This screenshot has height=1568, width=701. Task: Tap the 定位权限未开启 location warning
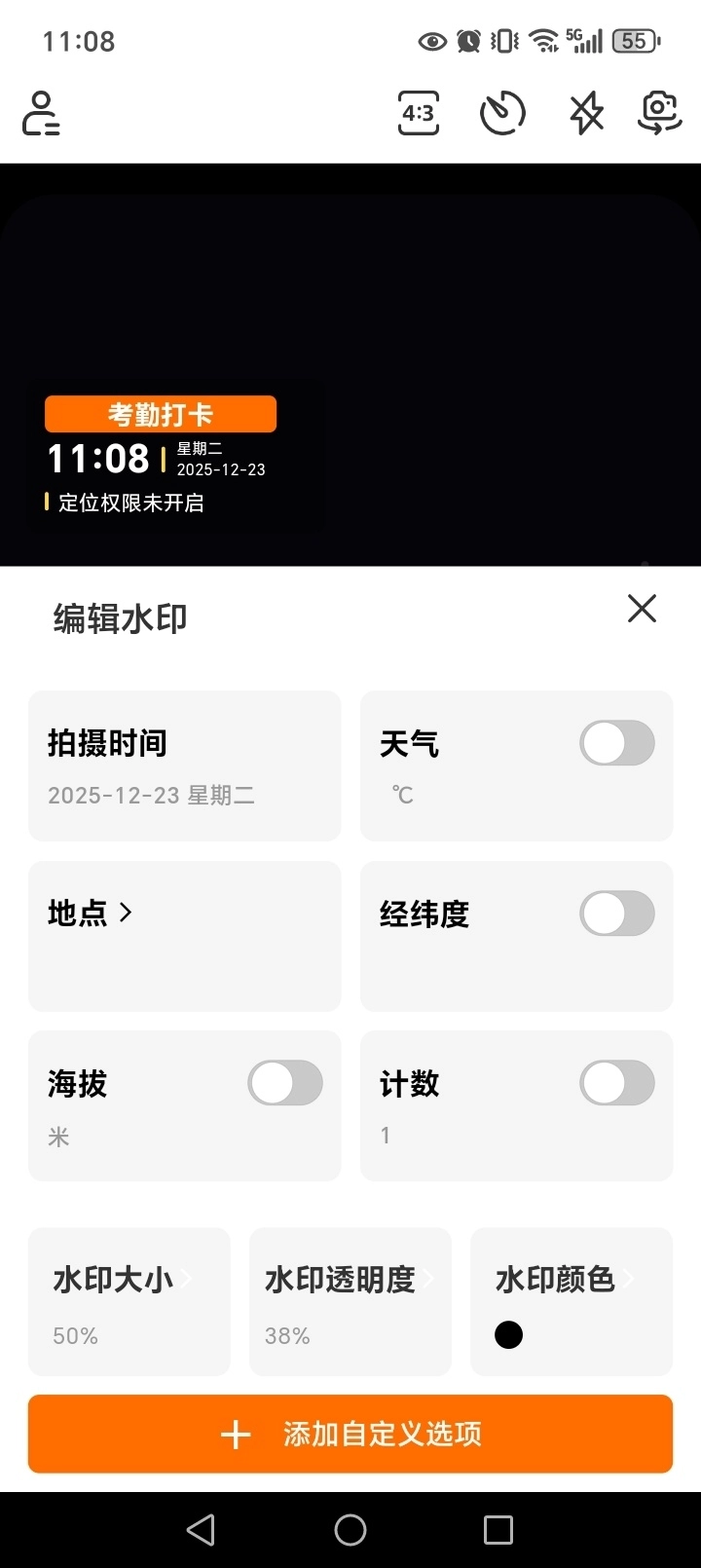(136, 502)
